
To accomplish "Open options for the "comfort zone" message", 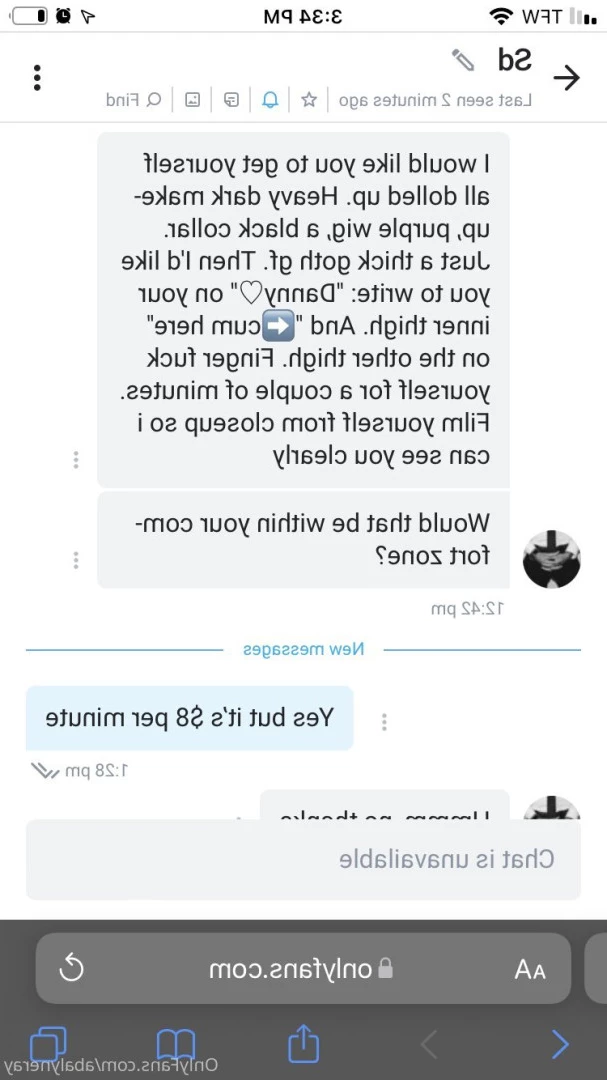I will pos(76,560).
